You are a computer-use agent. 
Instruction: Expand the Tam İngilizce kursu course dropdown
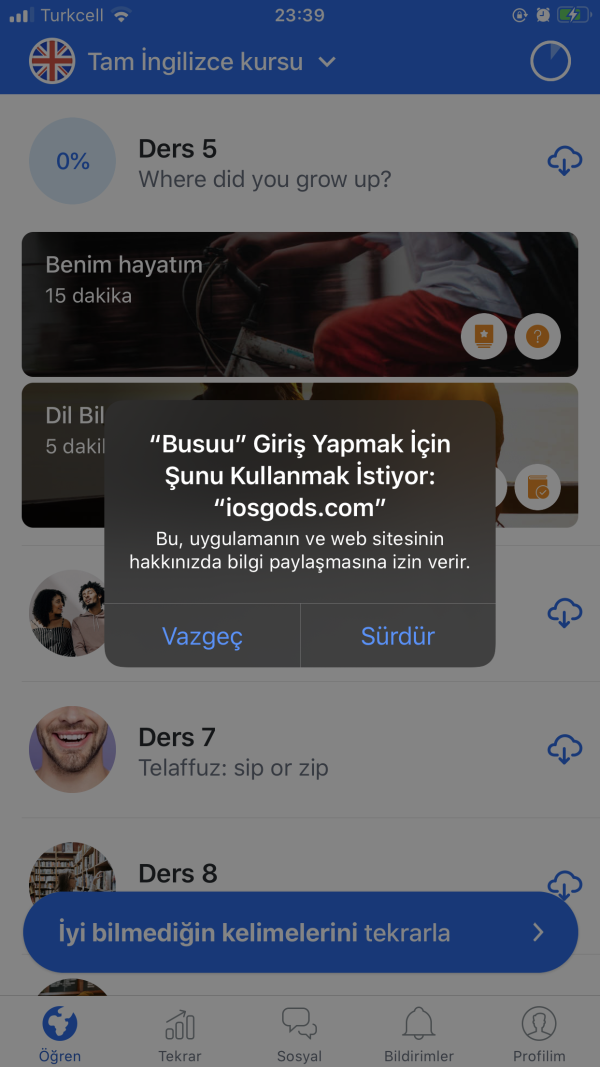327,62
